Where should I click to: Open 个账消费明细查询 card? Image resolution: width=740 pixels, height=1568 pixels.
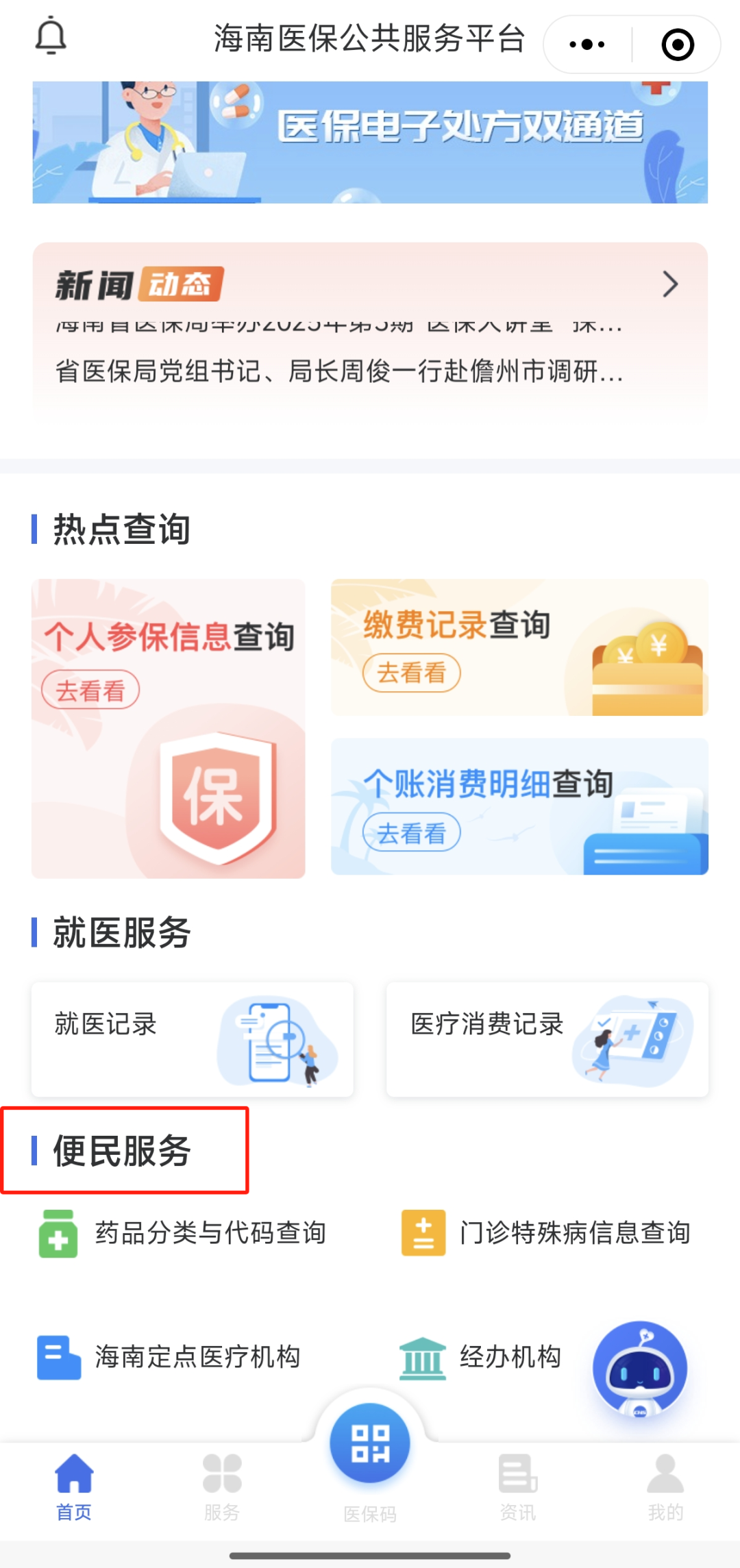pos(519,806)
